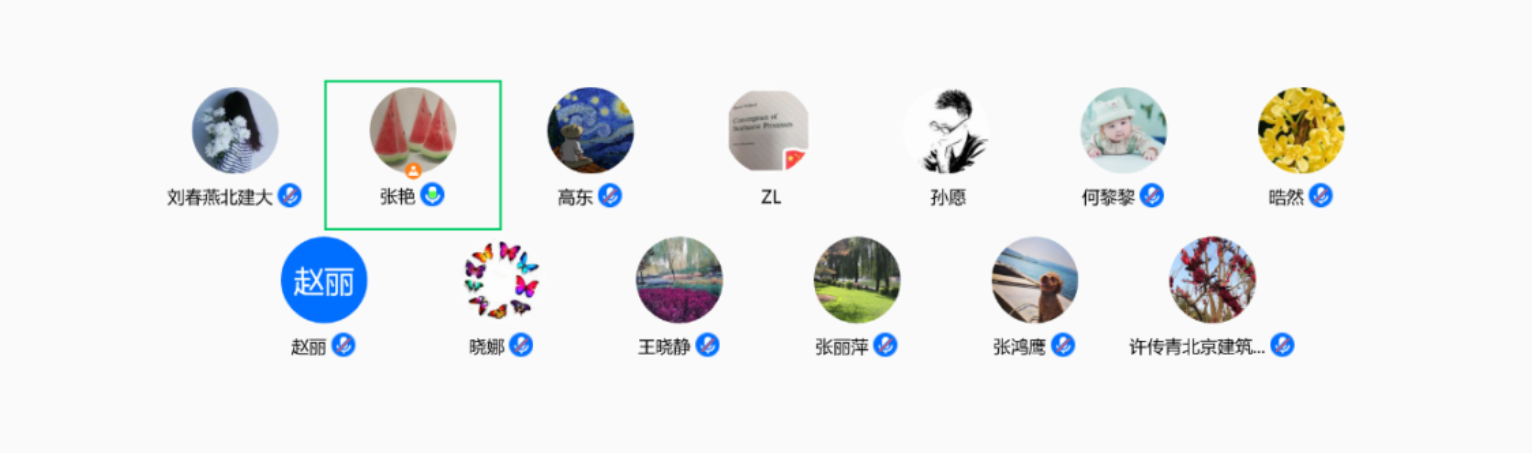The image size is (1532, 454).
Task: Tap participant 张鸿鹰's avatar
Action: pyautogui.click(x=1034, y=281)
